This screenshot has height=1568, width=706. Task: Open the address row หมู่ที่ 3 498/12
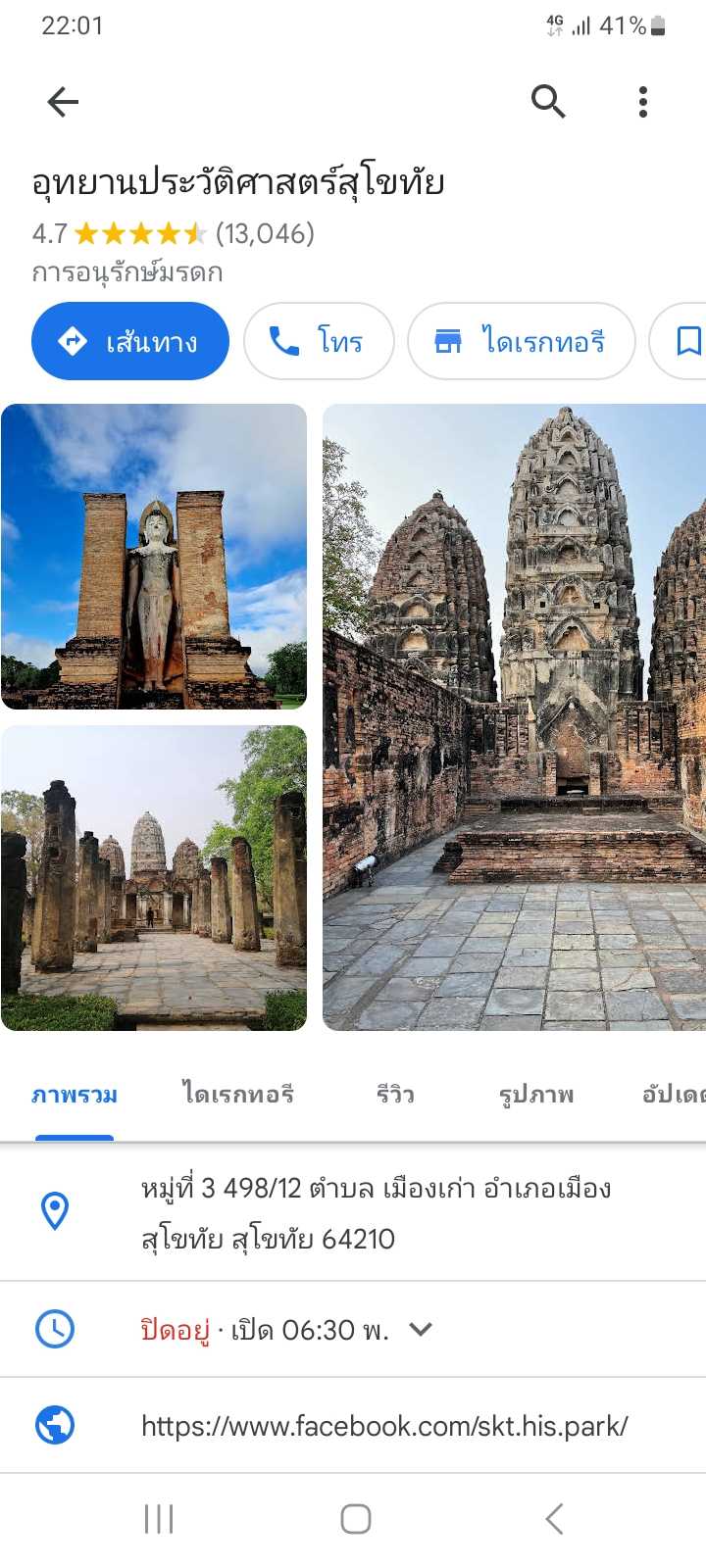(x=376, y=1213)
